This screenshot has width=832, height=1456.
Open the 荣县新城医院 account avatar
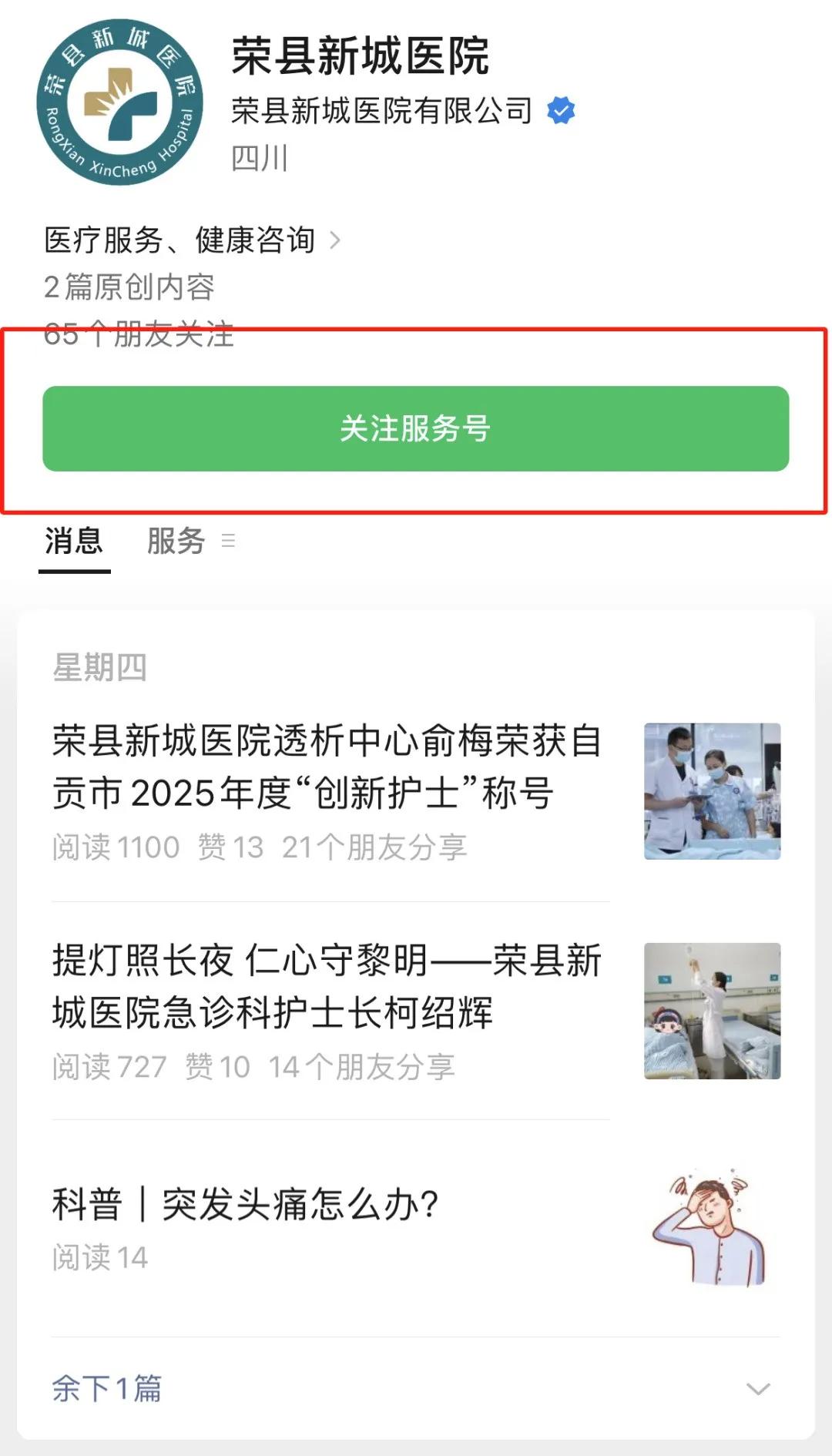120,102
